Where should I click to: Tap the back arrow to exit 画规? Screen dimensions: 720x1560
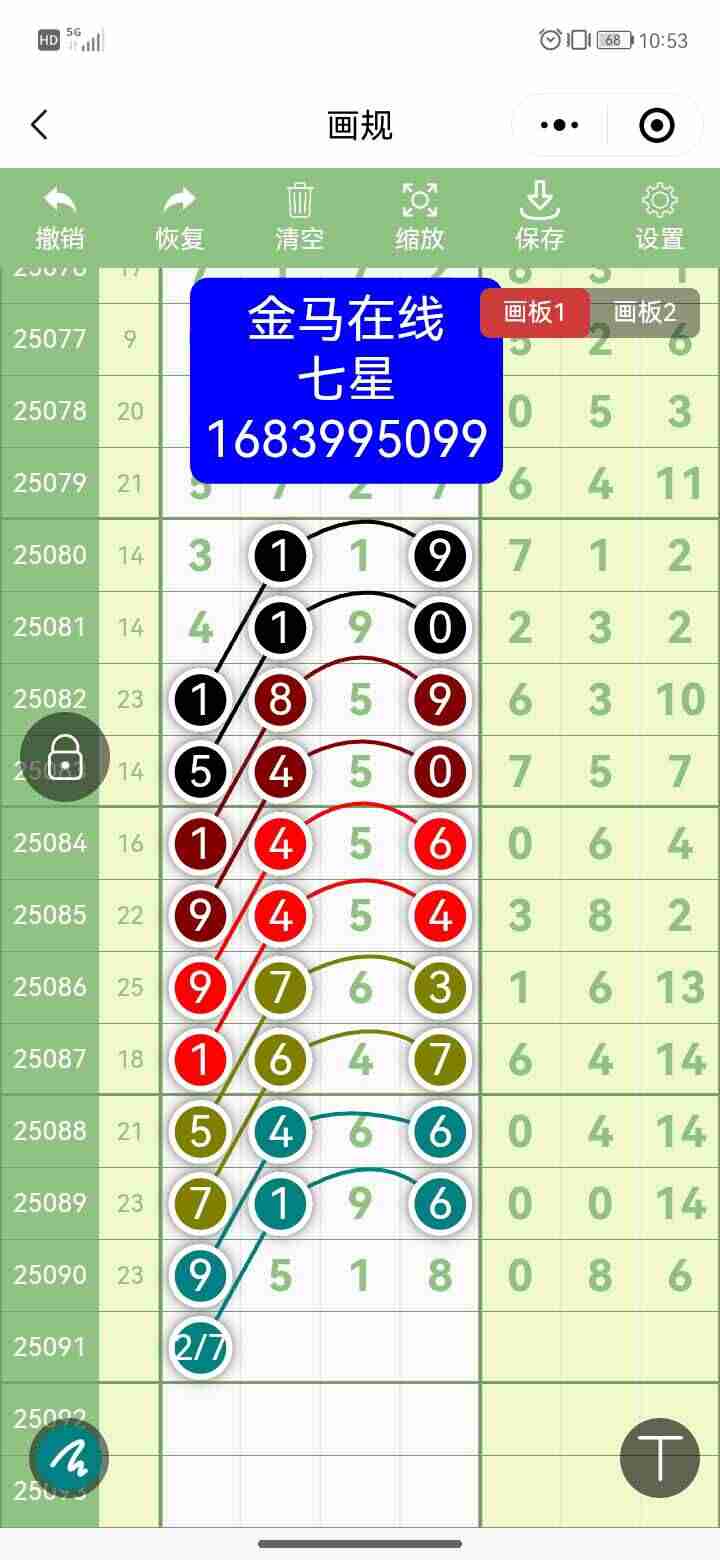tap(38, 126)
